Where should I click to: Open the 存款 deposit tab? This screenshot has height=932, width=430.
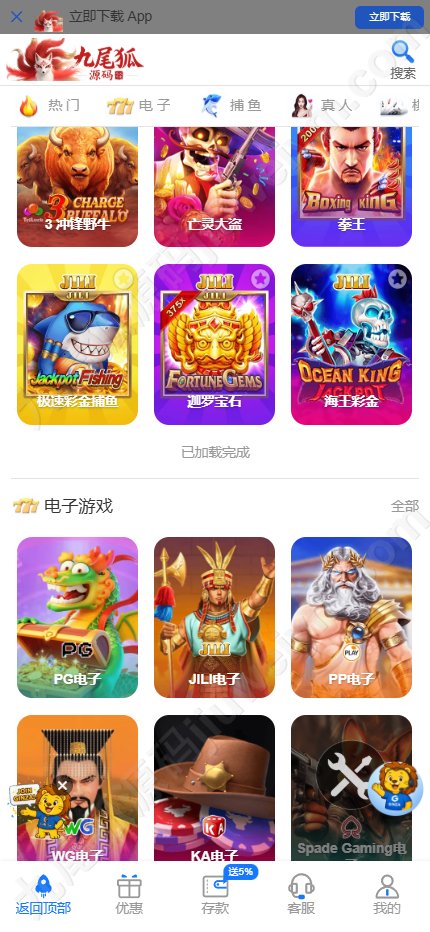215,895
